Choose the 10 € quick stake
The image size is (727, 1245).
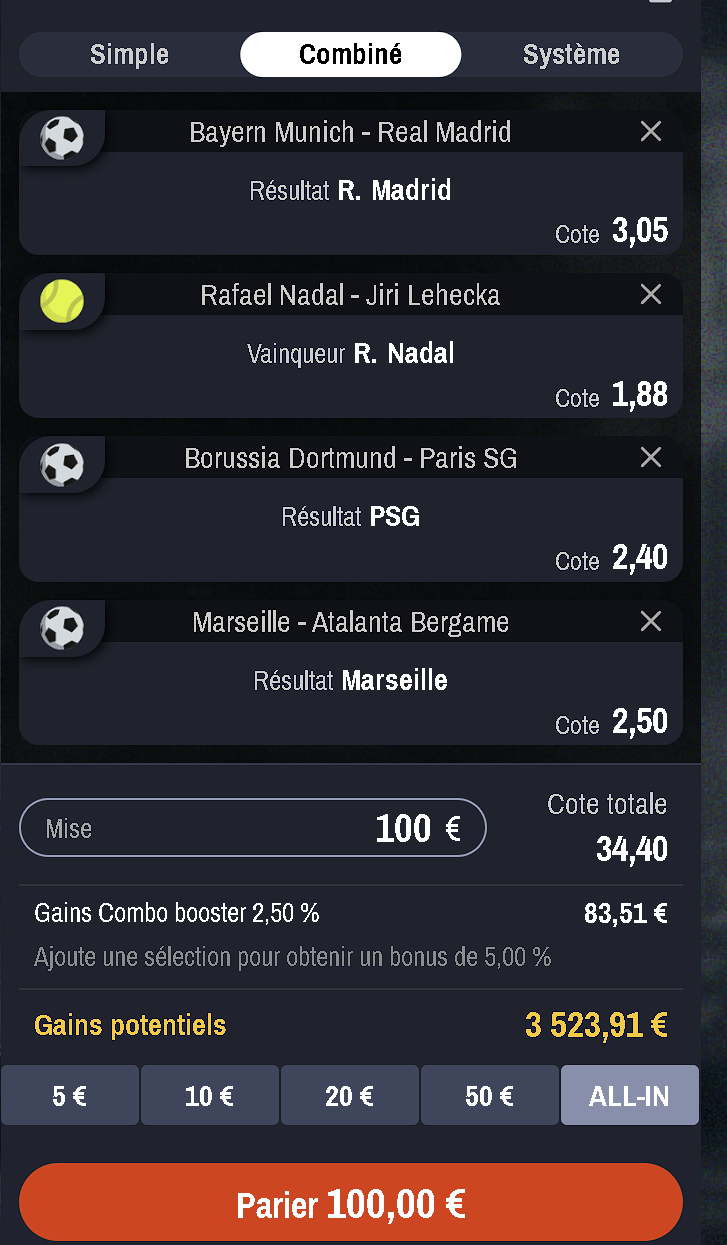coord(210,1096)
